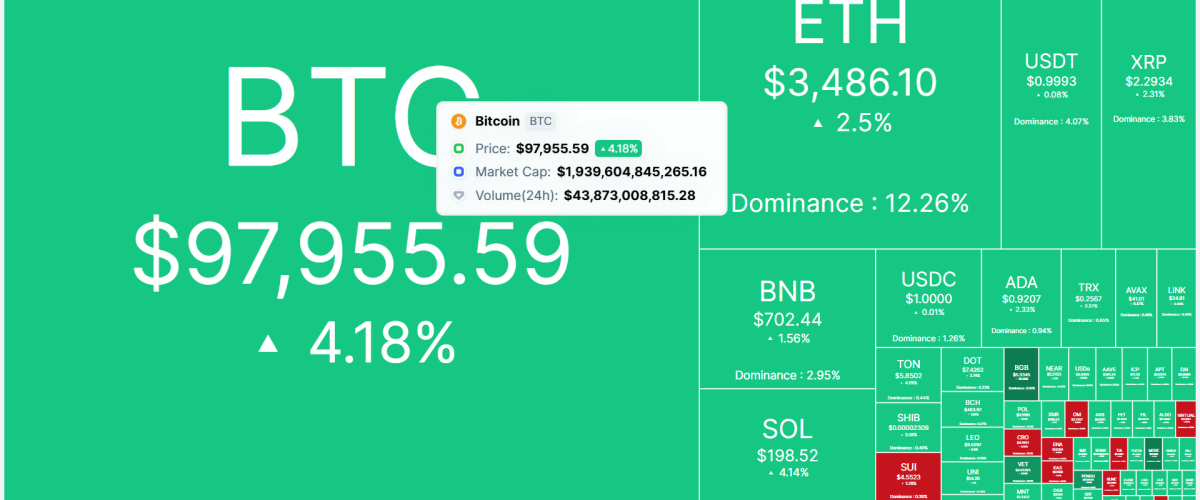Open the DOT tile
This screenshot has height=500, width=1200.
971,370
